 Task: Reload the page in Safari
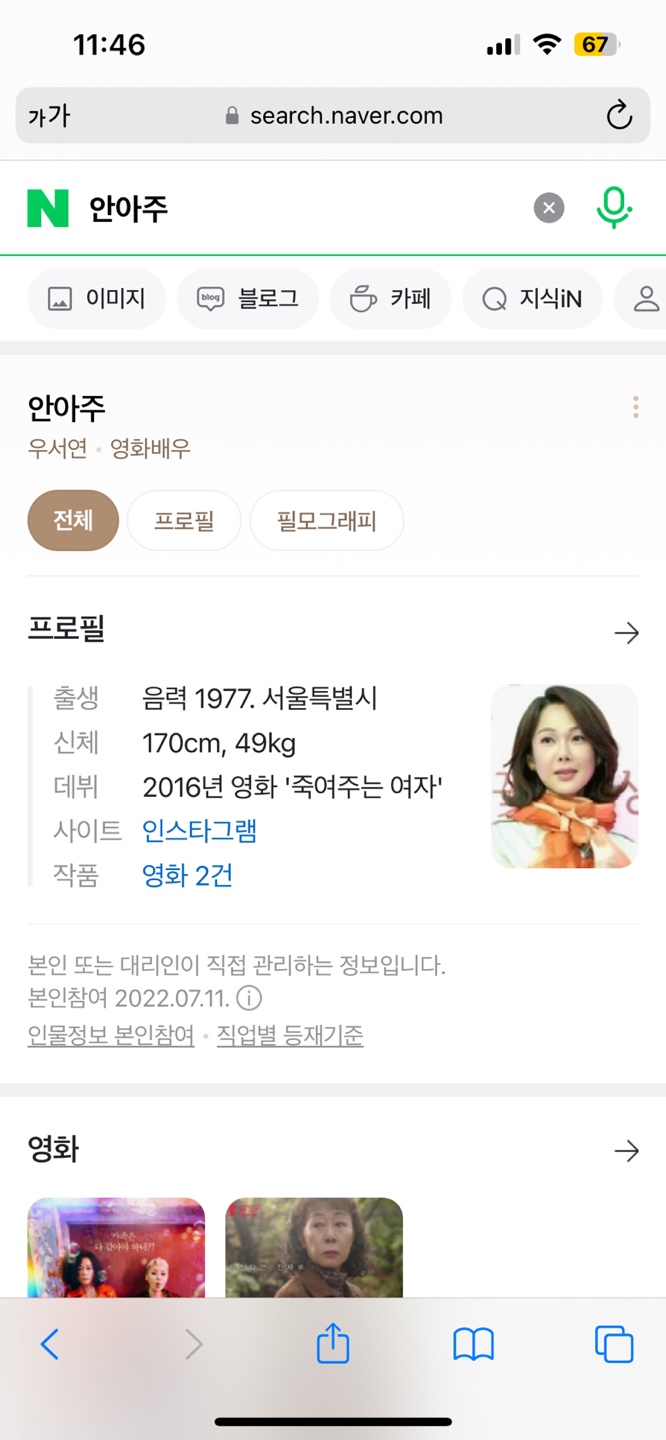[619, 116]
